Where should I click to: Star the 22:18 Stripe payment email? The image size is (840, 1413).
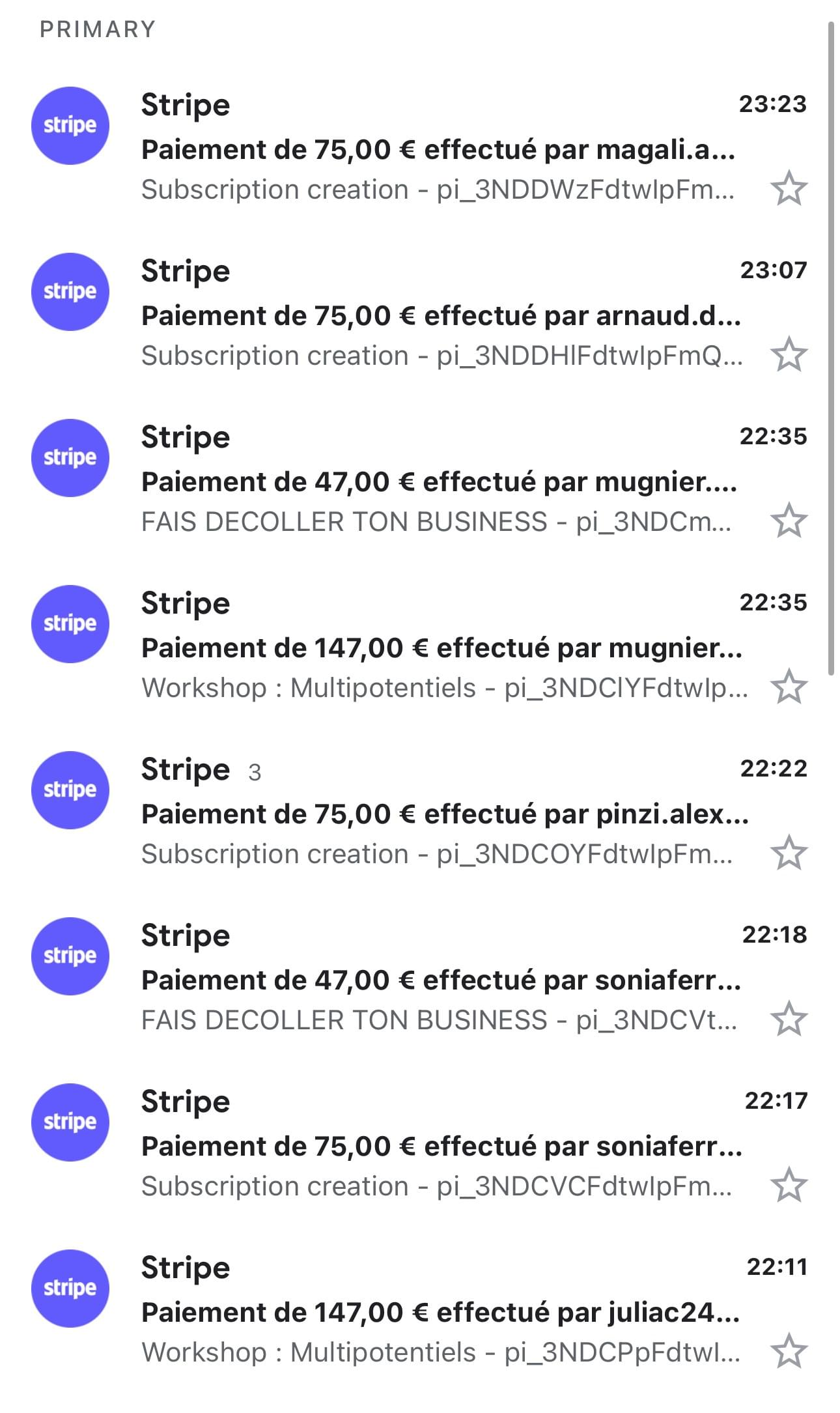[789, 1020]
